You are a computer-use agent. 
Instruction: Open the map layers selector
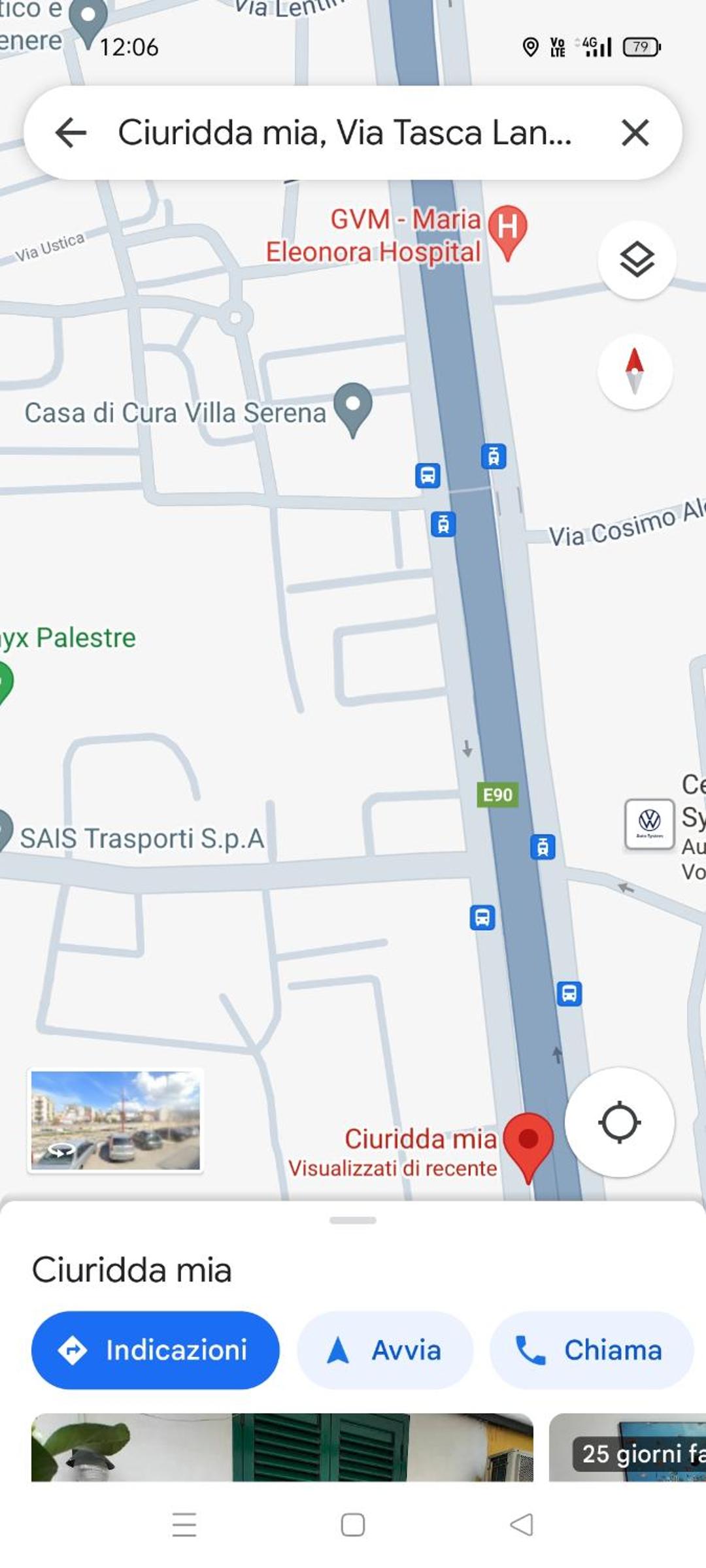[x=637, y=260]
